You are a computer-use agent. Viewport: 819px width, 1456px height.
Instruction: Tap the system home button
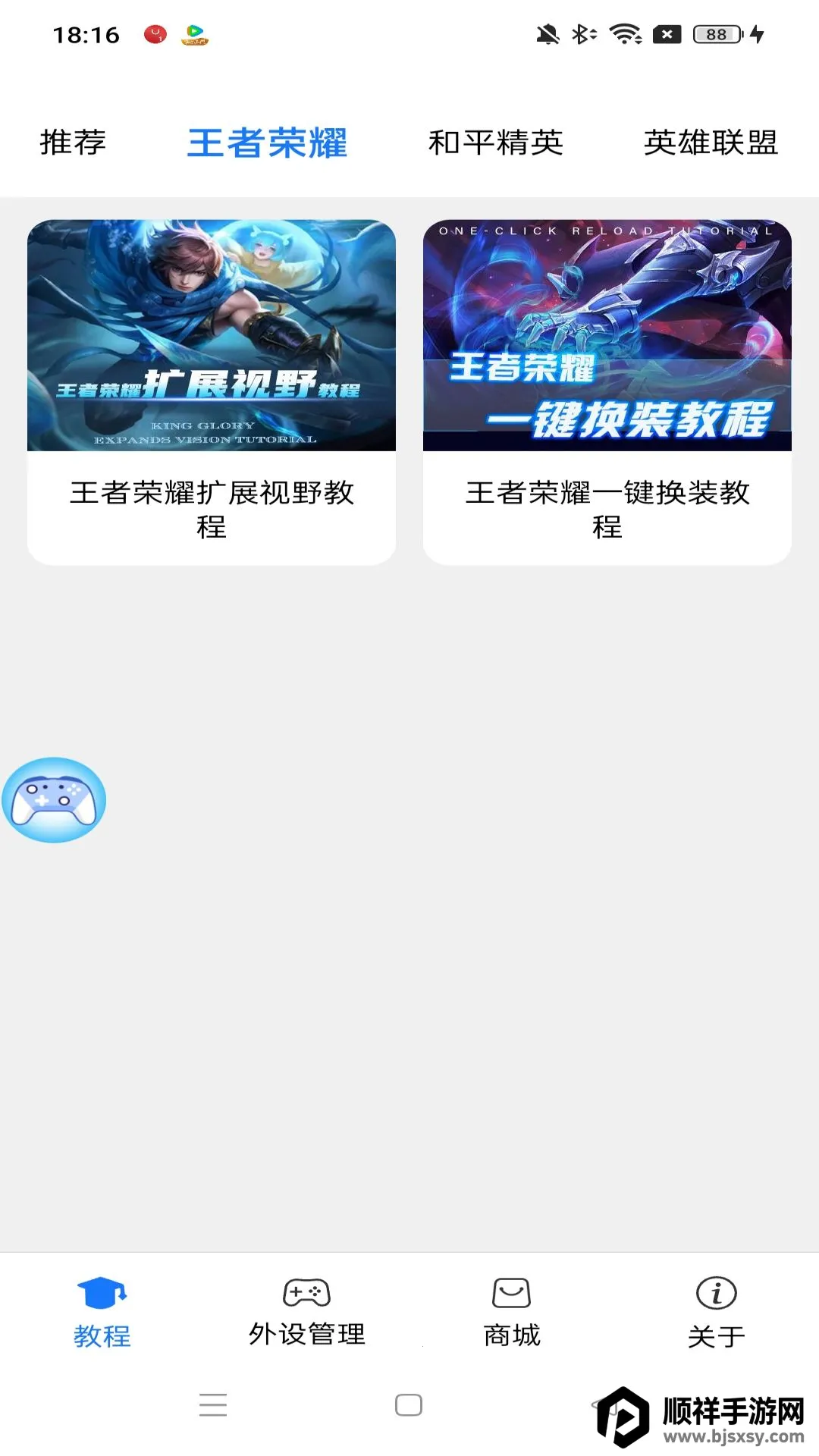click(x=409, y=1405)
